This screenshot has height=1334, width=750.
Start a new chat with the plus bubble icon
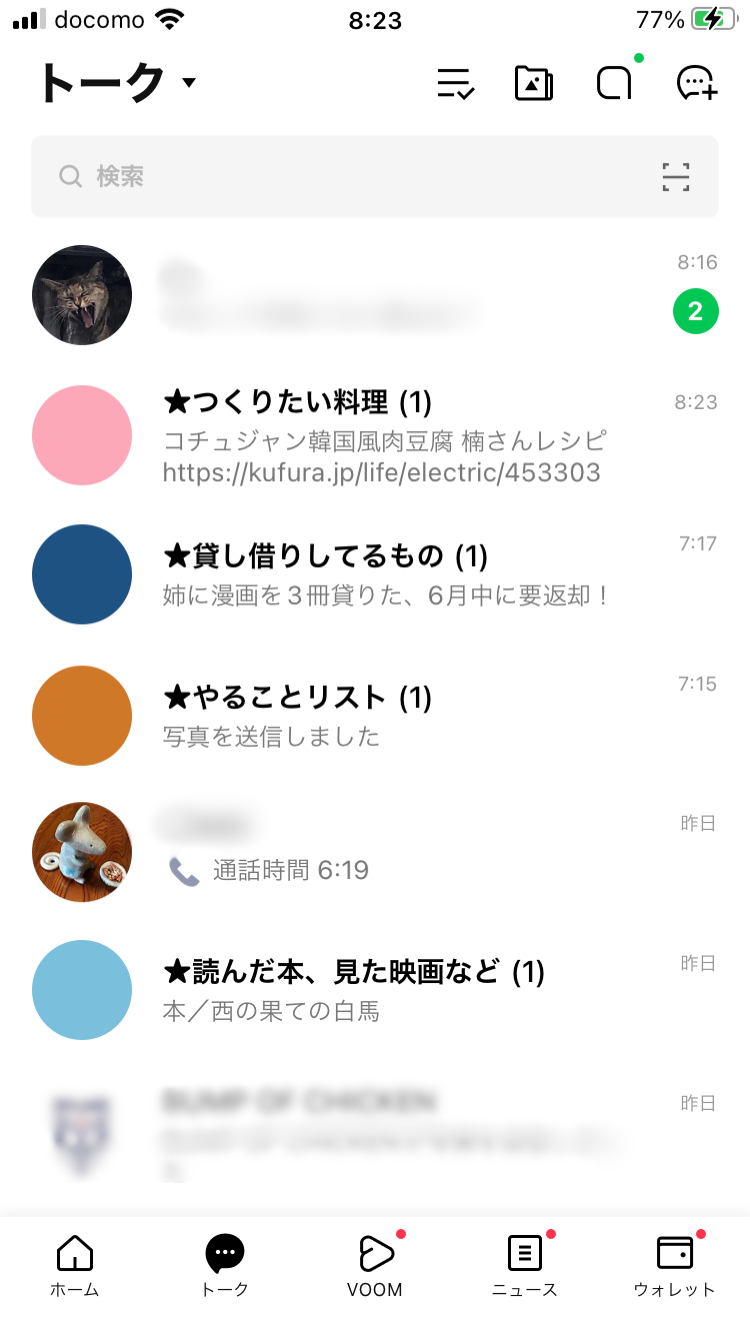click(694, 84)
